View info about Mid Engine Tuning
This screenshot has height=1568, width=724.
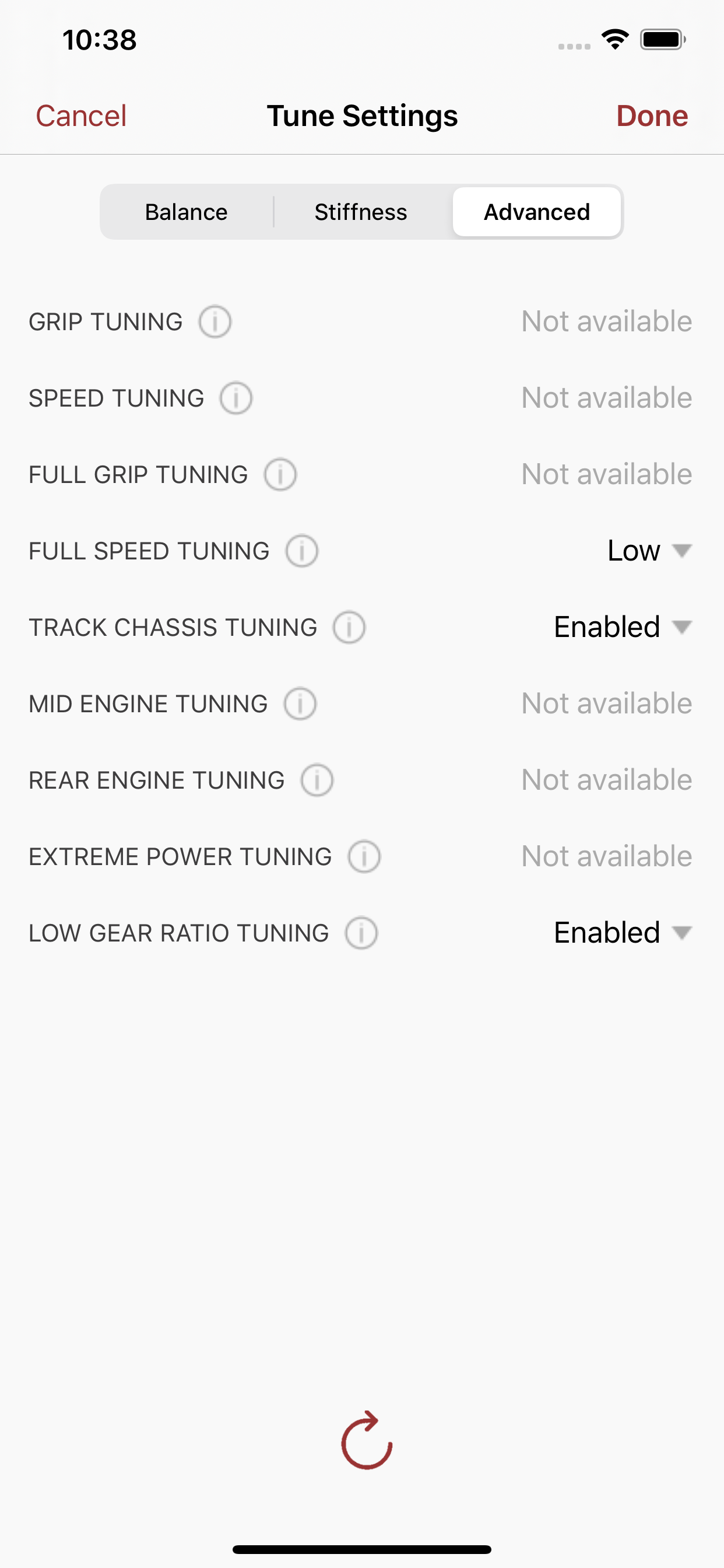click(x=300, y=703)
